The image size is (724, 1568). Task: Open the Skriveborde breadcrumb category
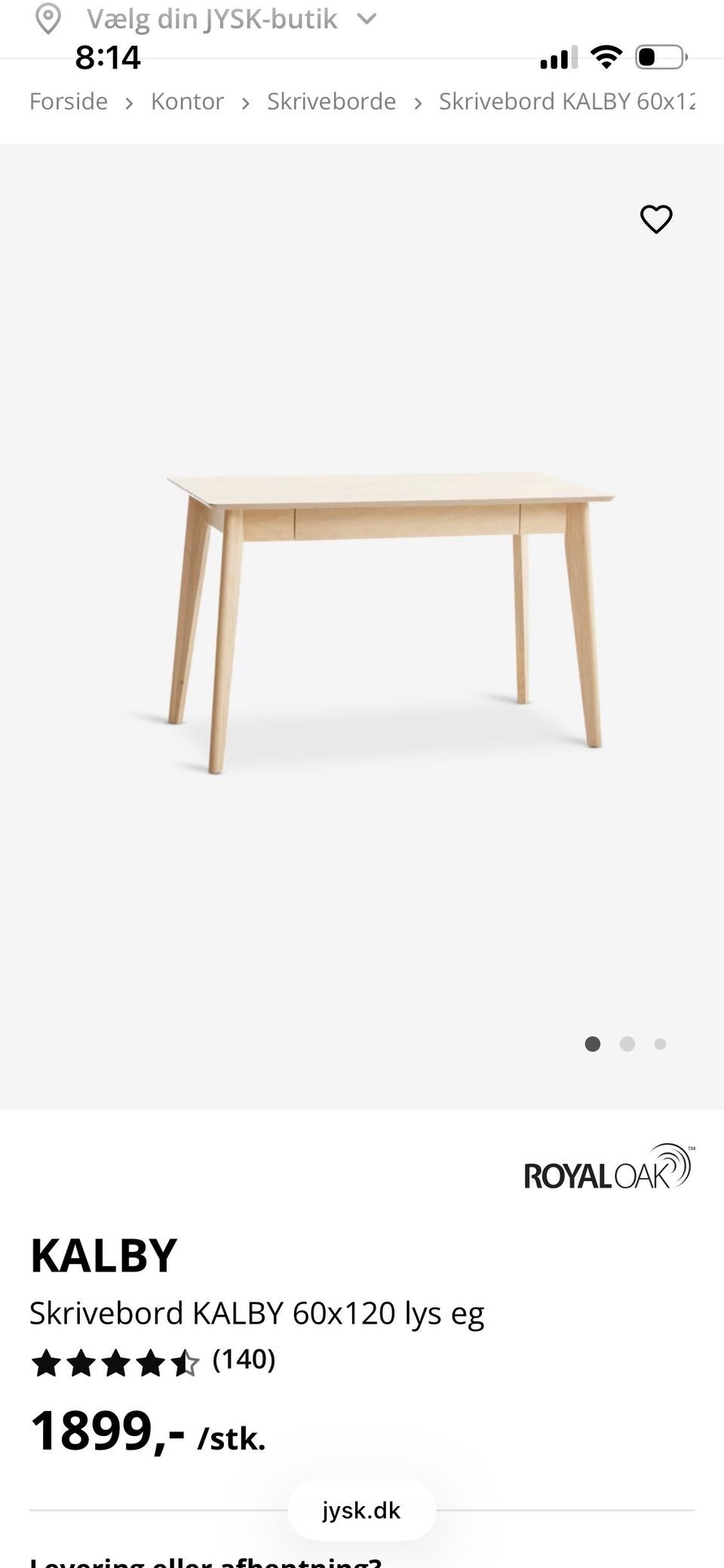[x=331, y=102]
